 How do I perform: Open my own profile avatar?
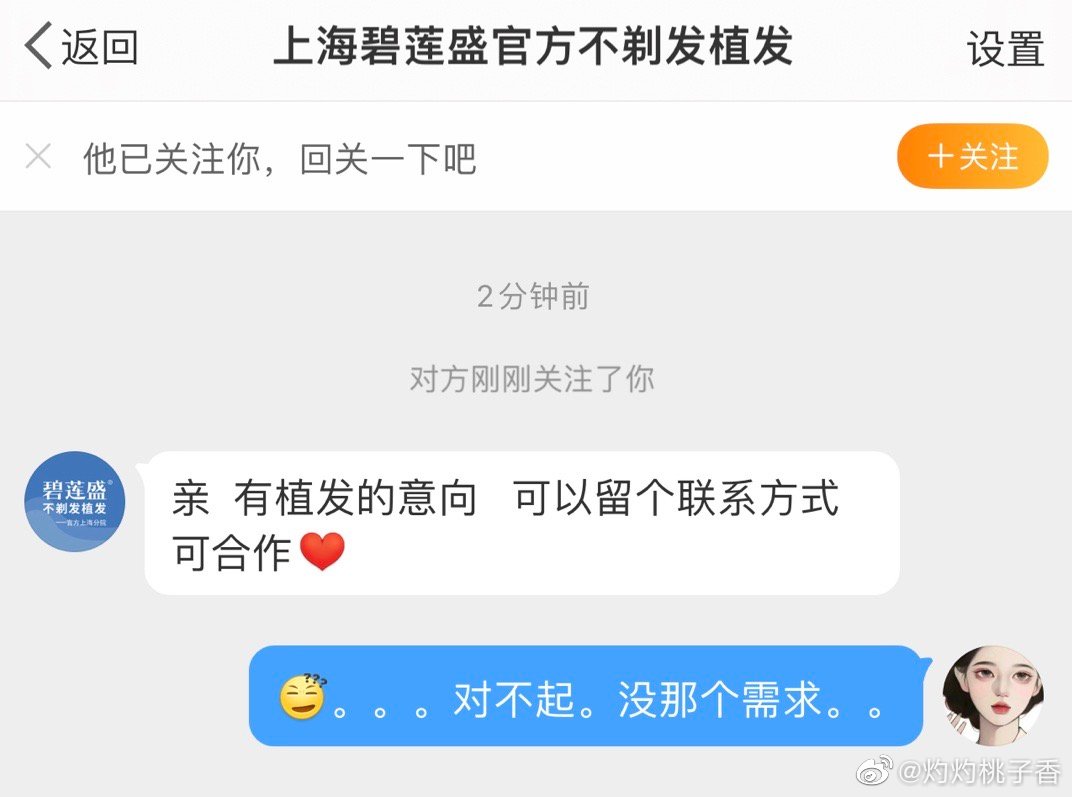993,695
